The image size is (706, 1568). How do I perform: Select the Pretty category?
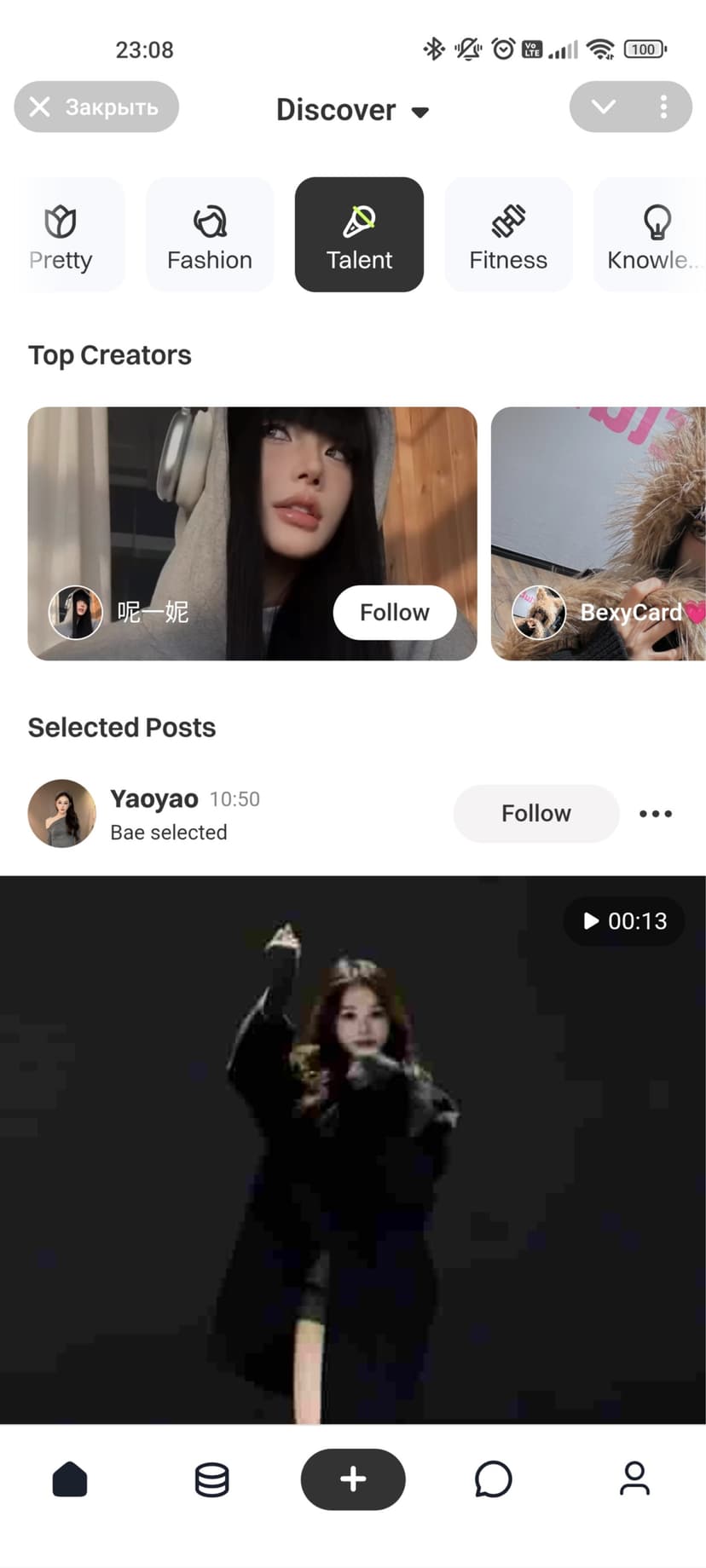[61, 235]
